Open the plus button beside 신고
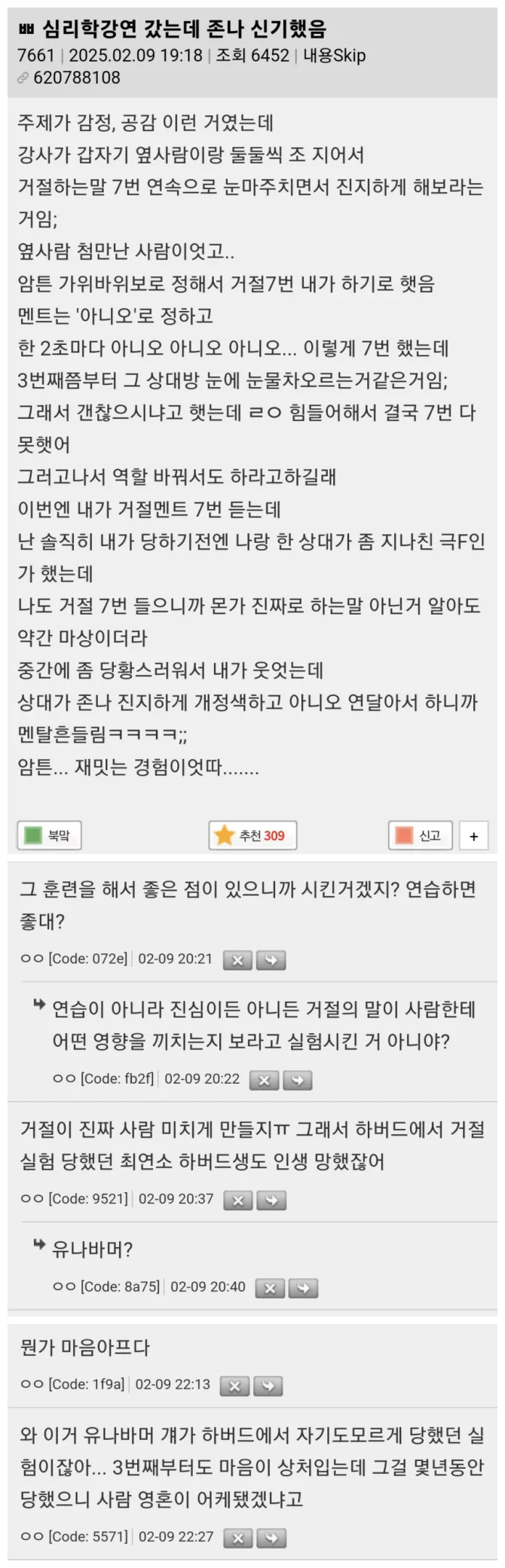 pos(473,836)
